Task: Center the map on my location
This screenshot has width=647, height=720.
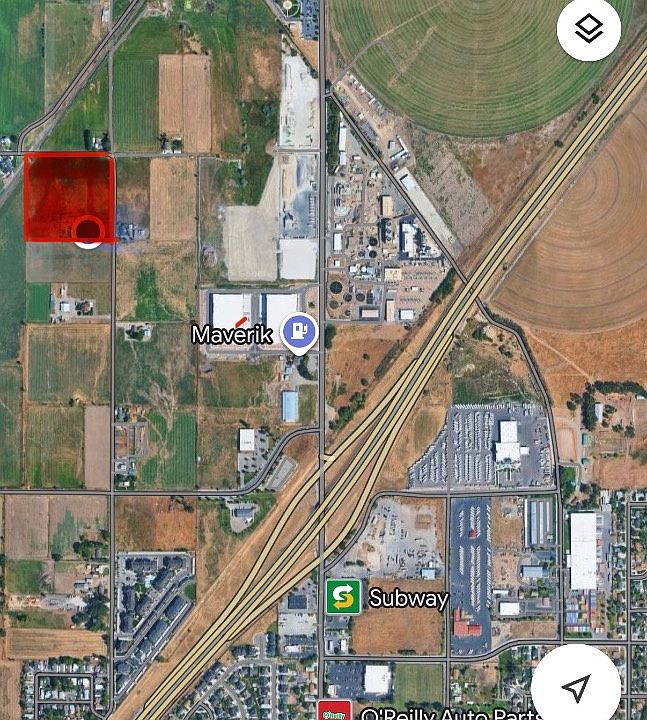Action: (576, 686)
